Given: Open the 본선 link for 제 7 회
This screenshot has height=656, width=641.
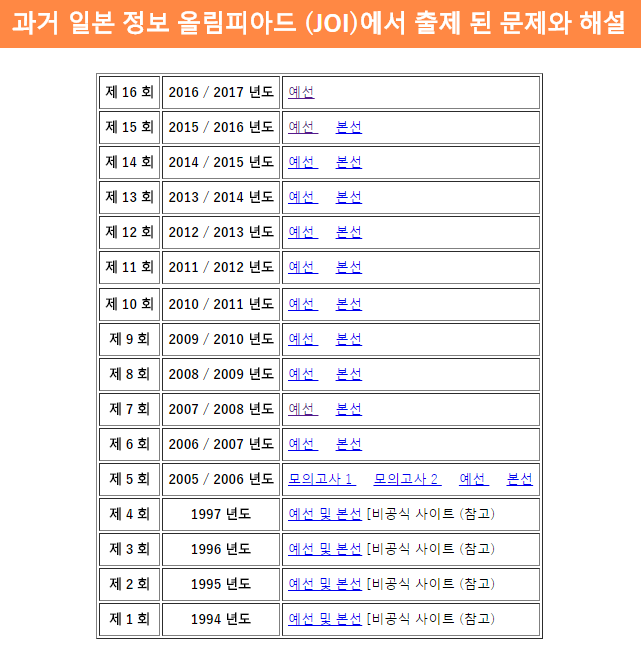Looking at the screenshot, I should (x=348, y=409).
